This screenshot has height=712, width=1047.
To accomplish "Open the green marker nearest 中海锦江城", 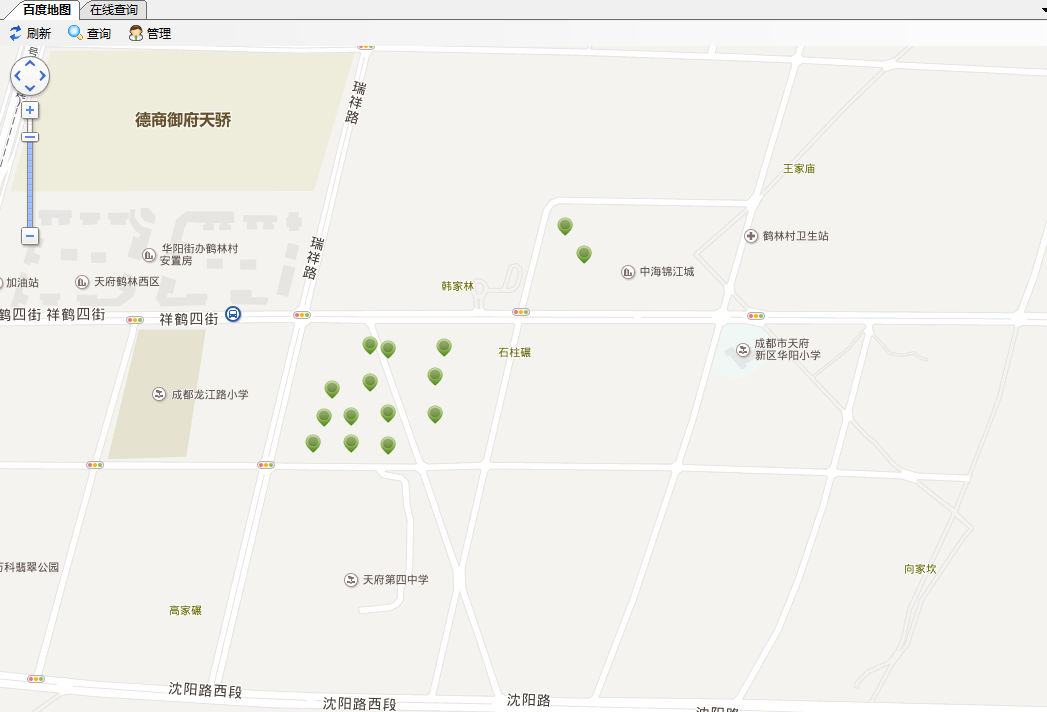I will [x=584, y=254].
